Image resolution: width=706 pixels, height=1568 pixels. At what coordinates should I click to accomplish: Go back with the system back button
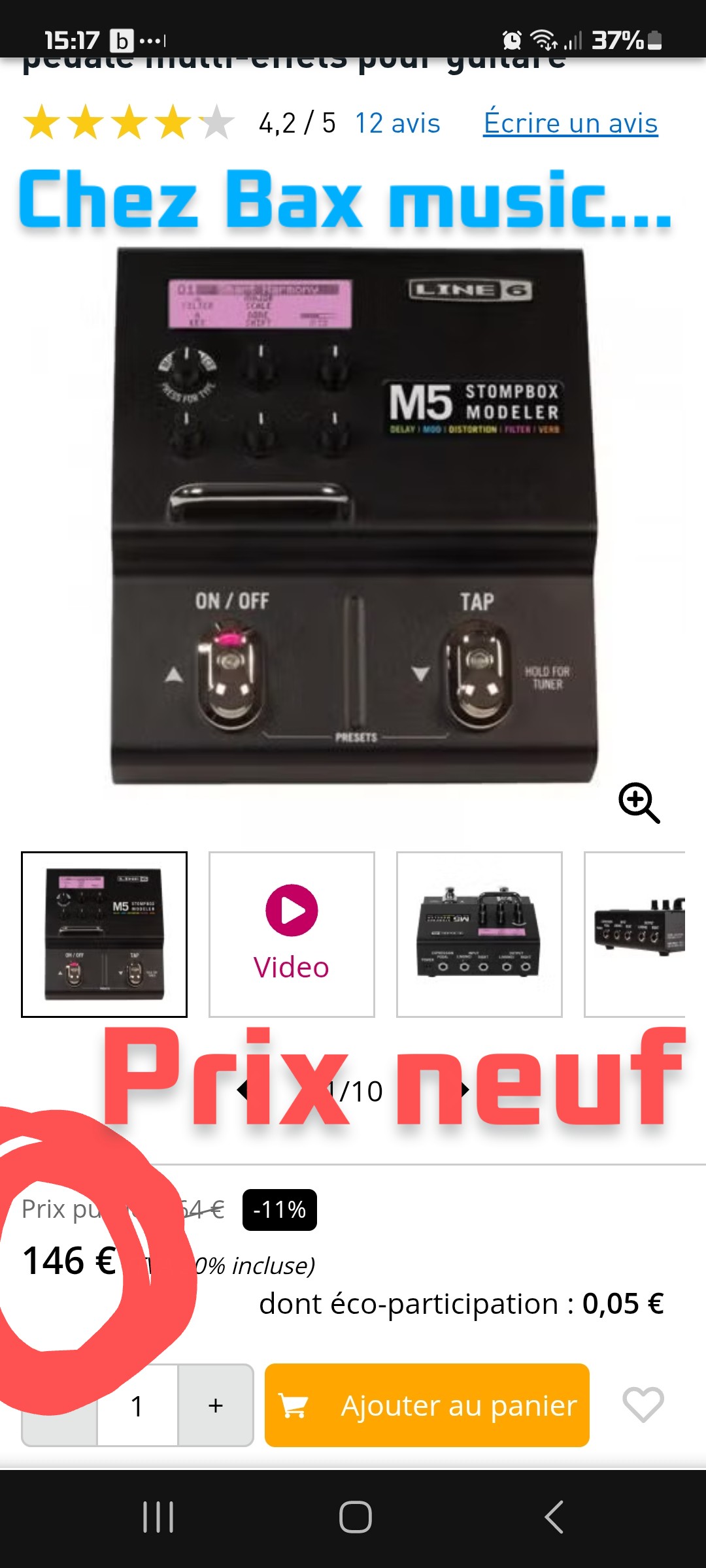(x=554, y=1516)
